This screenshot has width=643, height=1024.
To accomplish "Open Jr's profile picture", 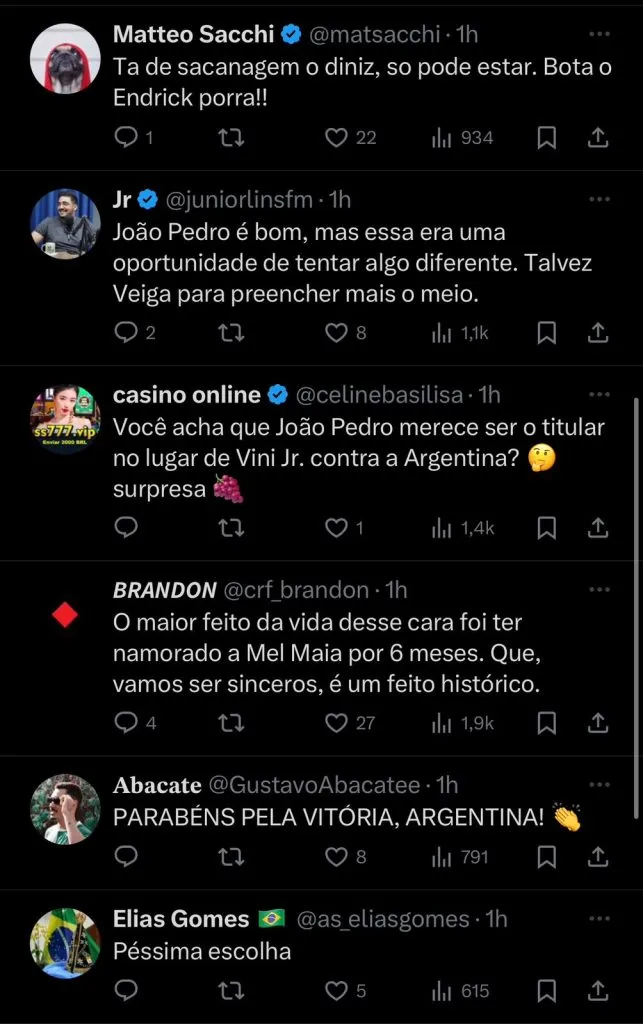I will tap(65, 223).
